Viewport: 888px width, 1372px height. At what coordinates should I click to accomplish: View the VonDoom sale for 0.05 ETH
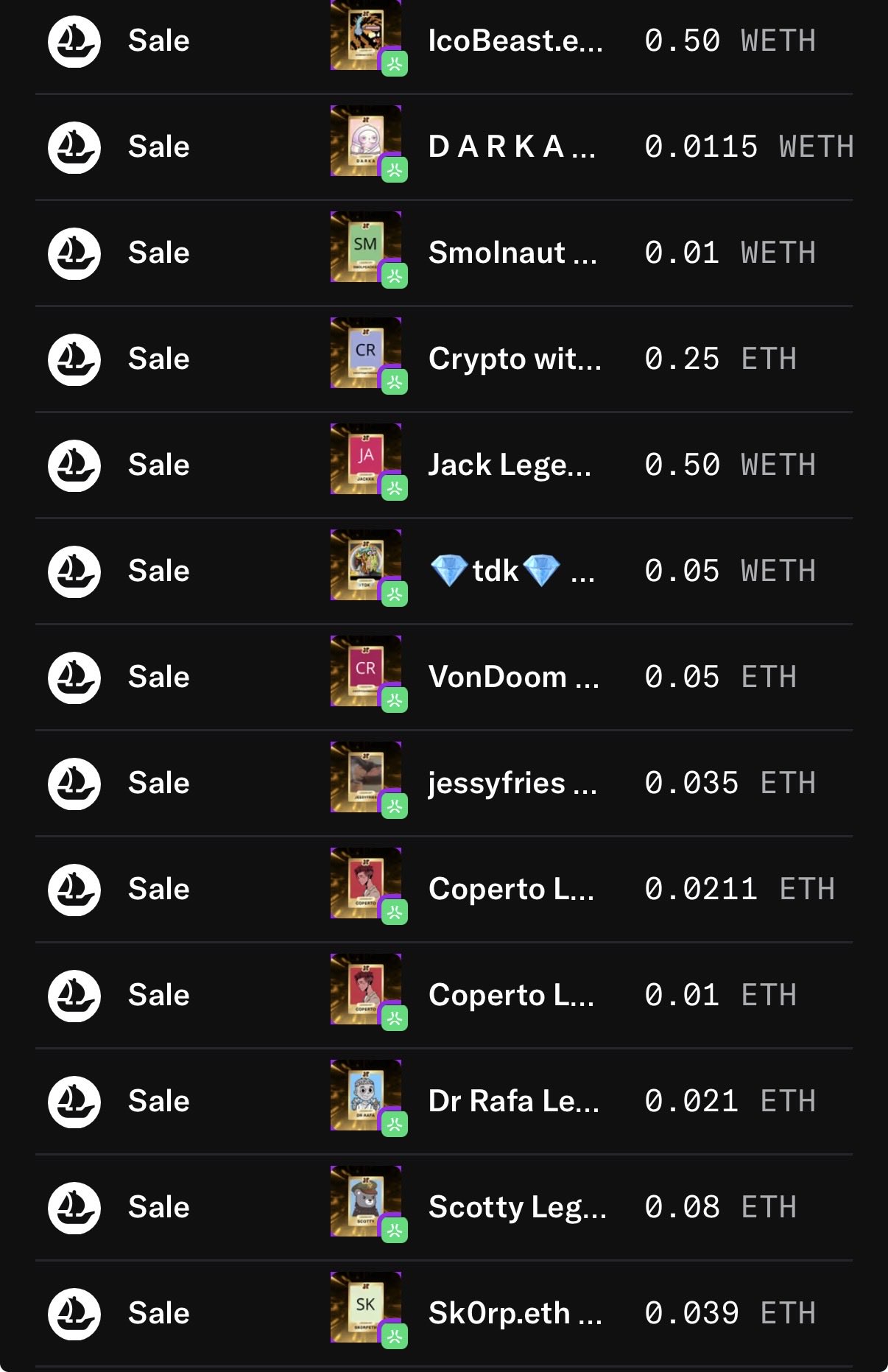(x=513, y=677)
